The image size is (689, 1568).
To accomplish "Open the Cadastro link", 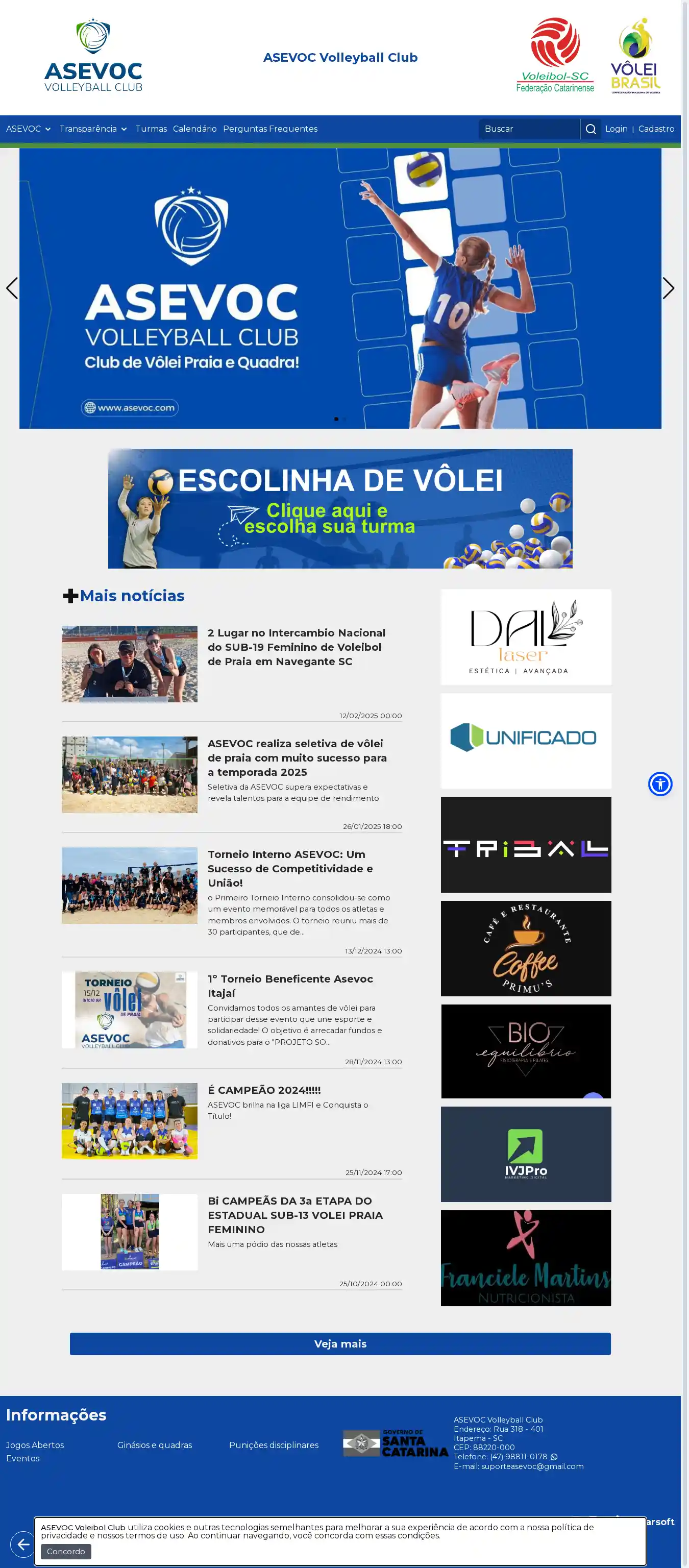I will coord(655,129).
